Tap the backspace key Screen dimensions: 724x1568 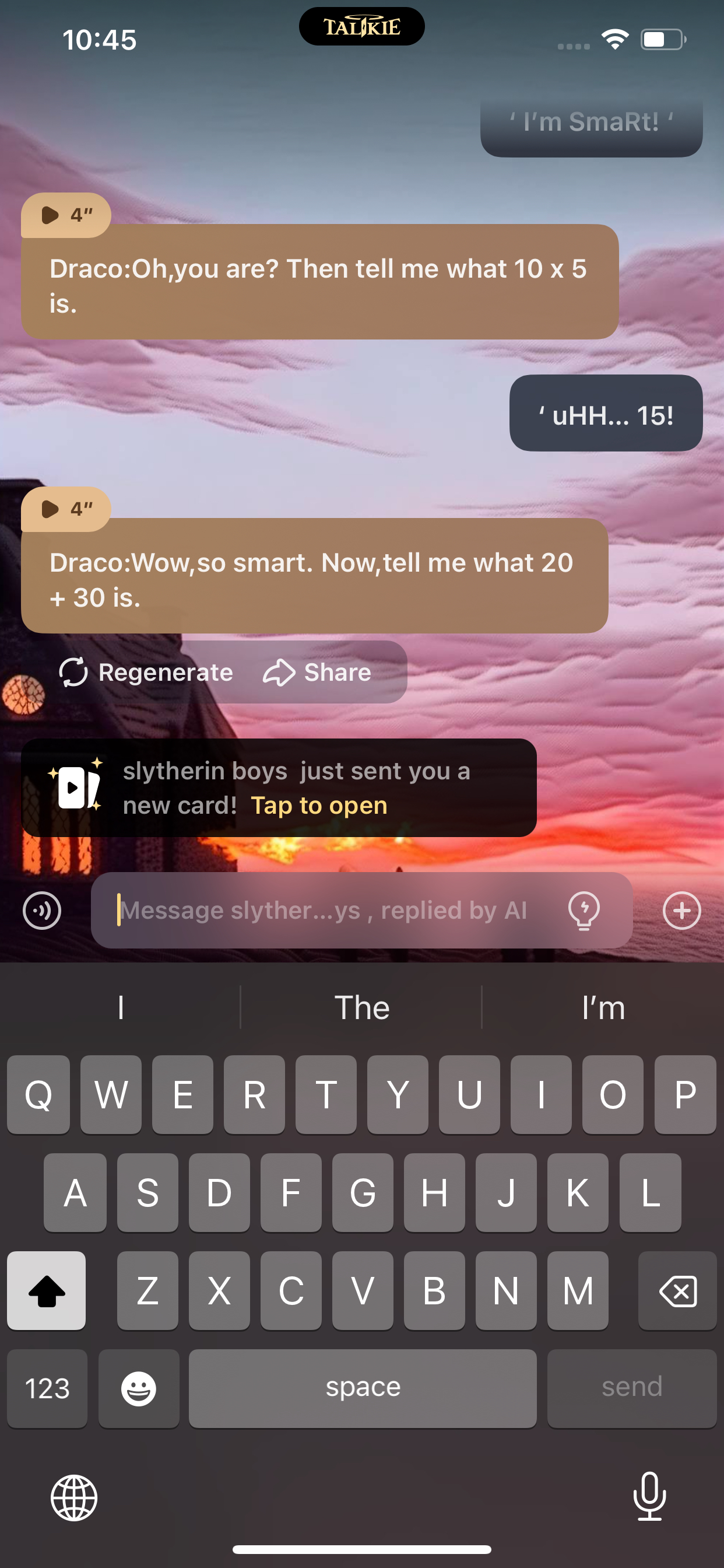pos(677,1290)
